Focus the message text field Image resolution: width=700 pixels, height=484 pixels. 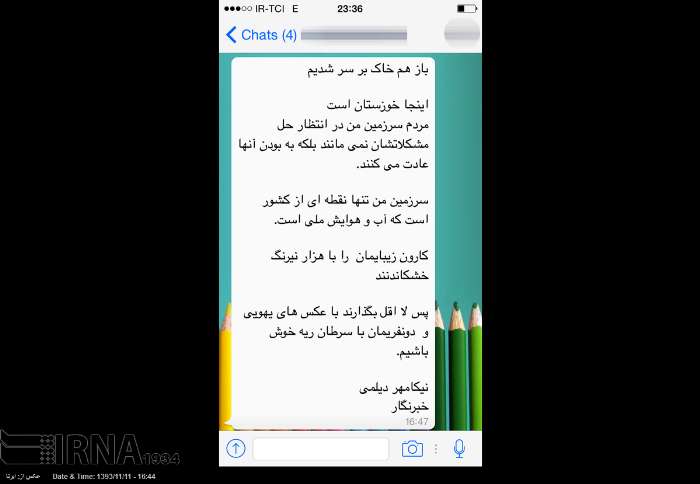[321, 448]
